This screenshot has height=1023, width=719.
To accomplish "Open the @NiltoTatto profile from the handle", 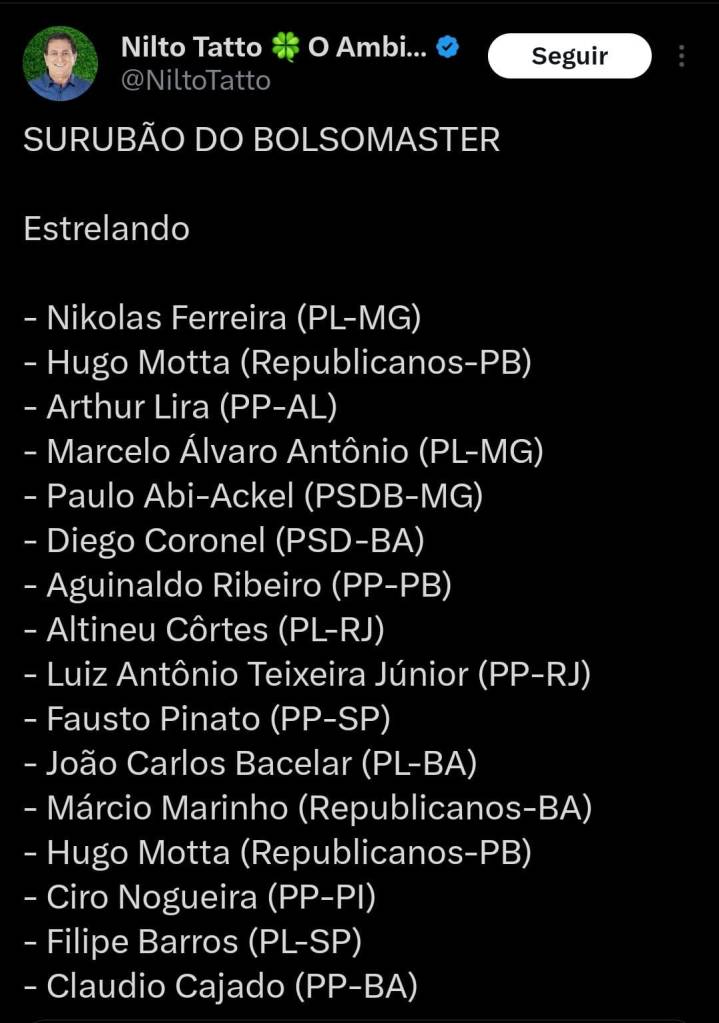I will coord(196,81).
